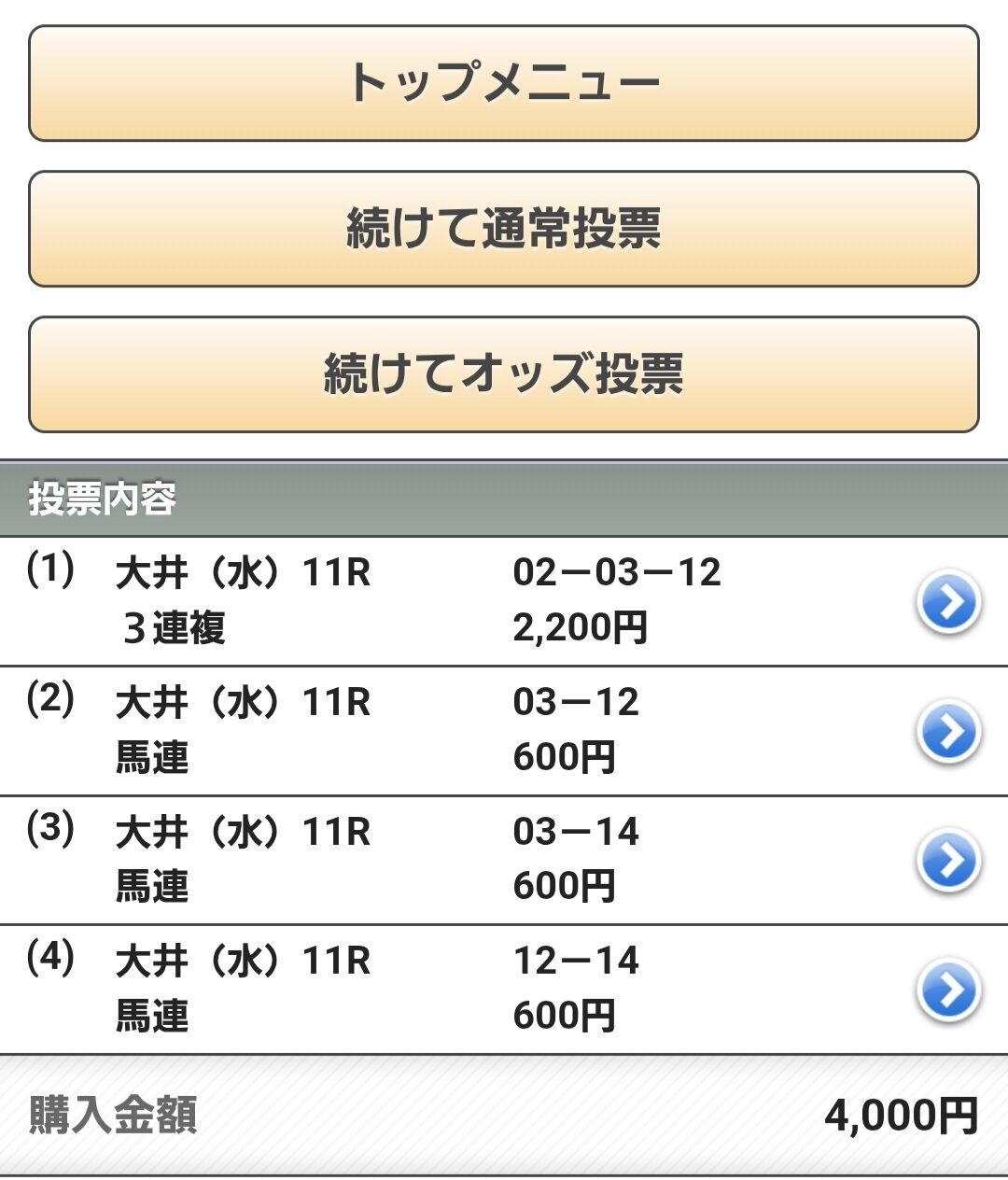
Task: Open bet (1) 3連複 02－03－12 details
Action: click(948, 603)
